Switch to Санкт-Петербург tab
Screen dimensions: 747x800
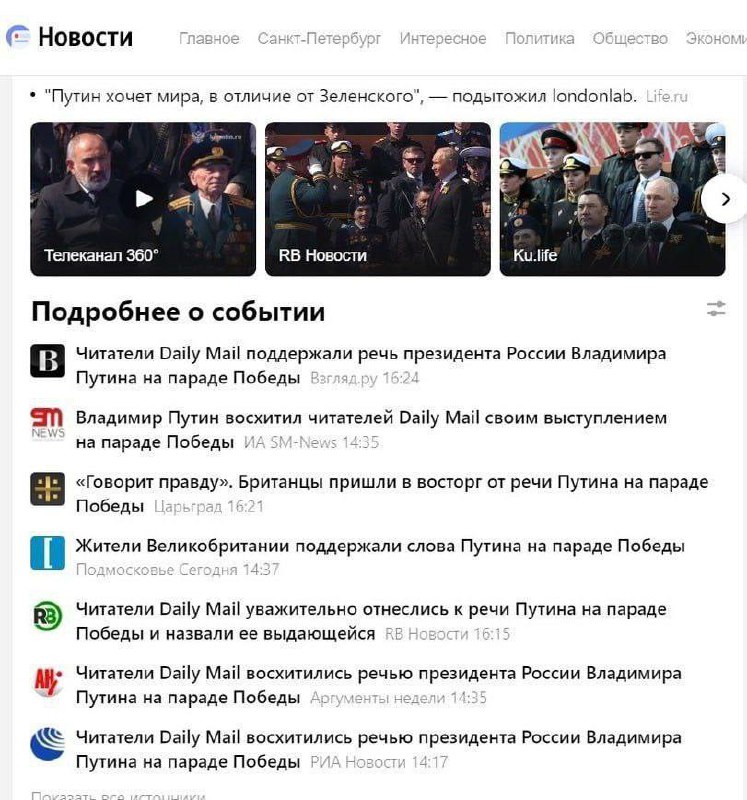point(319,39)
